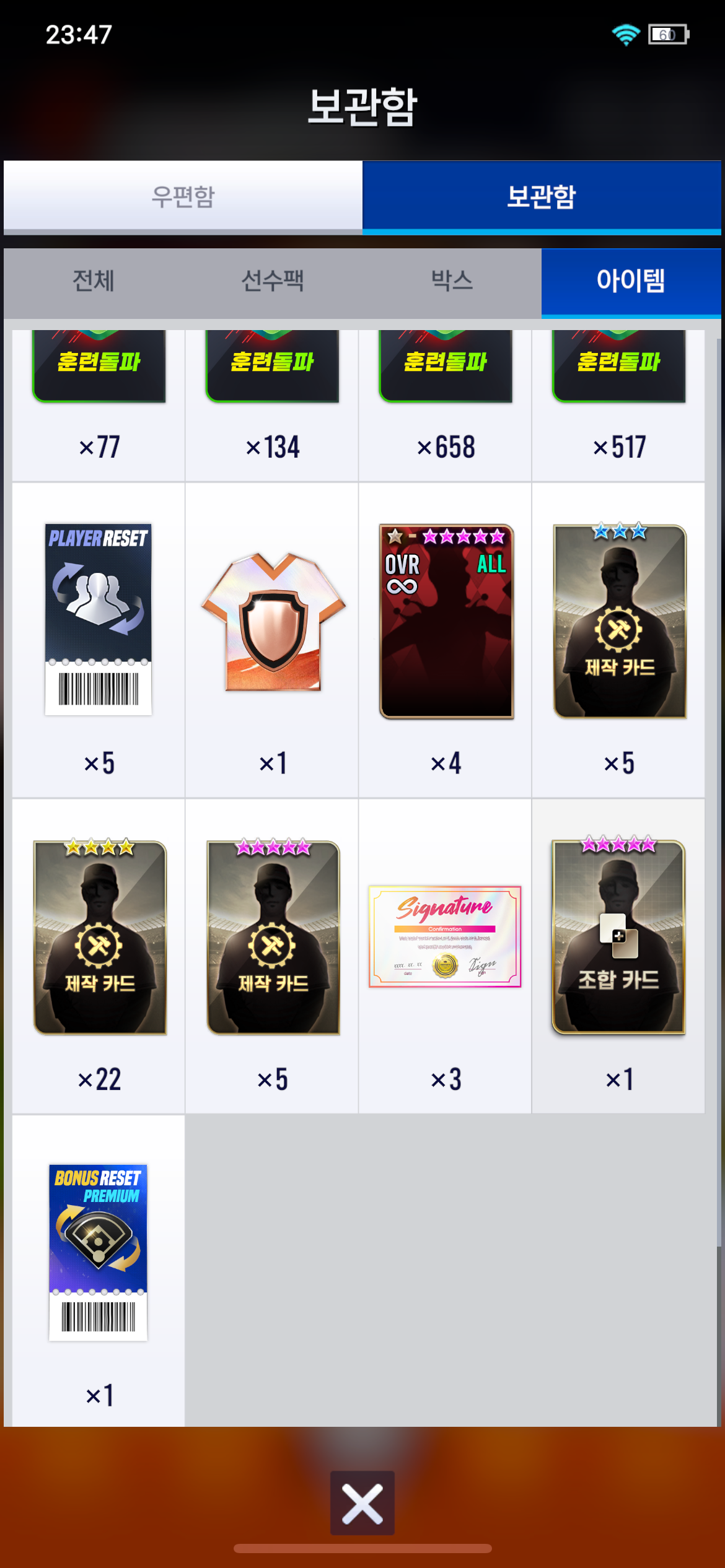Select the 조합 카드 item
This screenshot has height=1568, width=725.
618,937
